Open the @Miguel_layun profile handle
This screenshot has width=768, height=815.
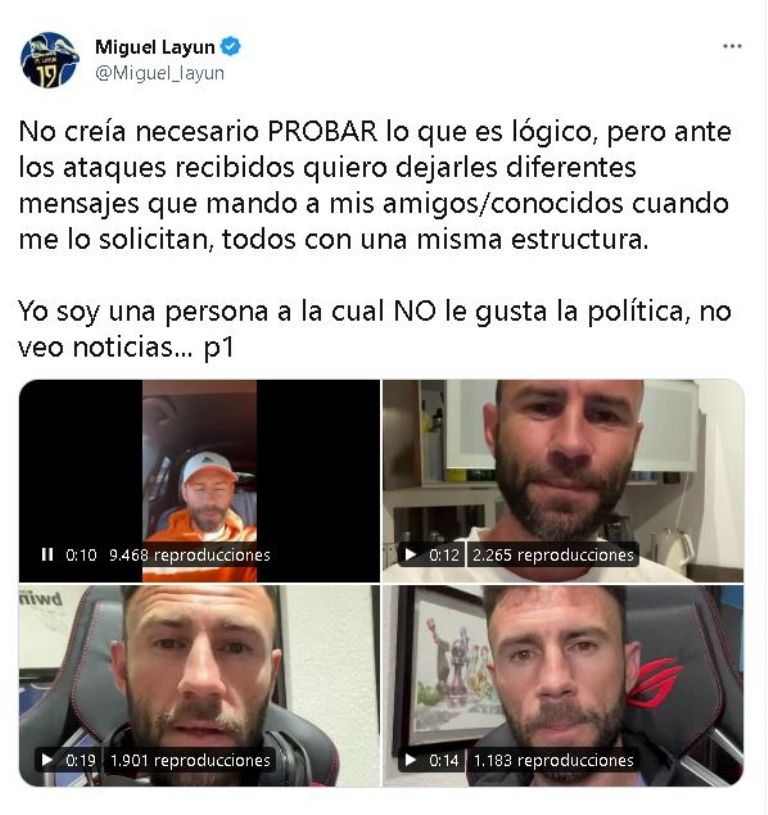[x=159, y=72]
